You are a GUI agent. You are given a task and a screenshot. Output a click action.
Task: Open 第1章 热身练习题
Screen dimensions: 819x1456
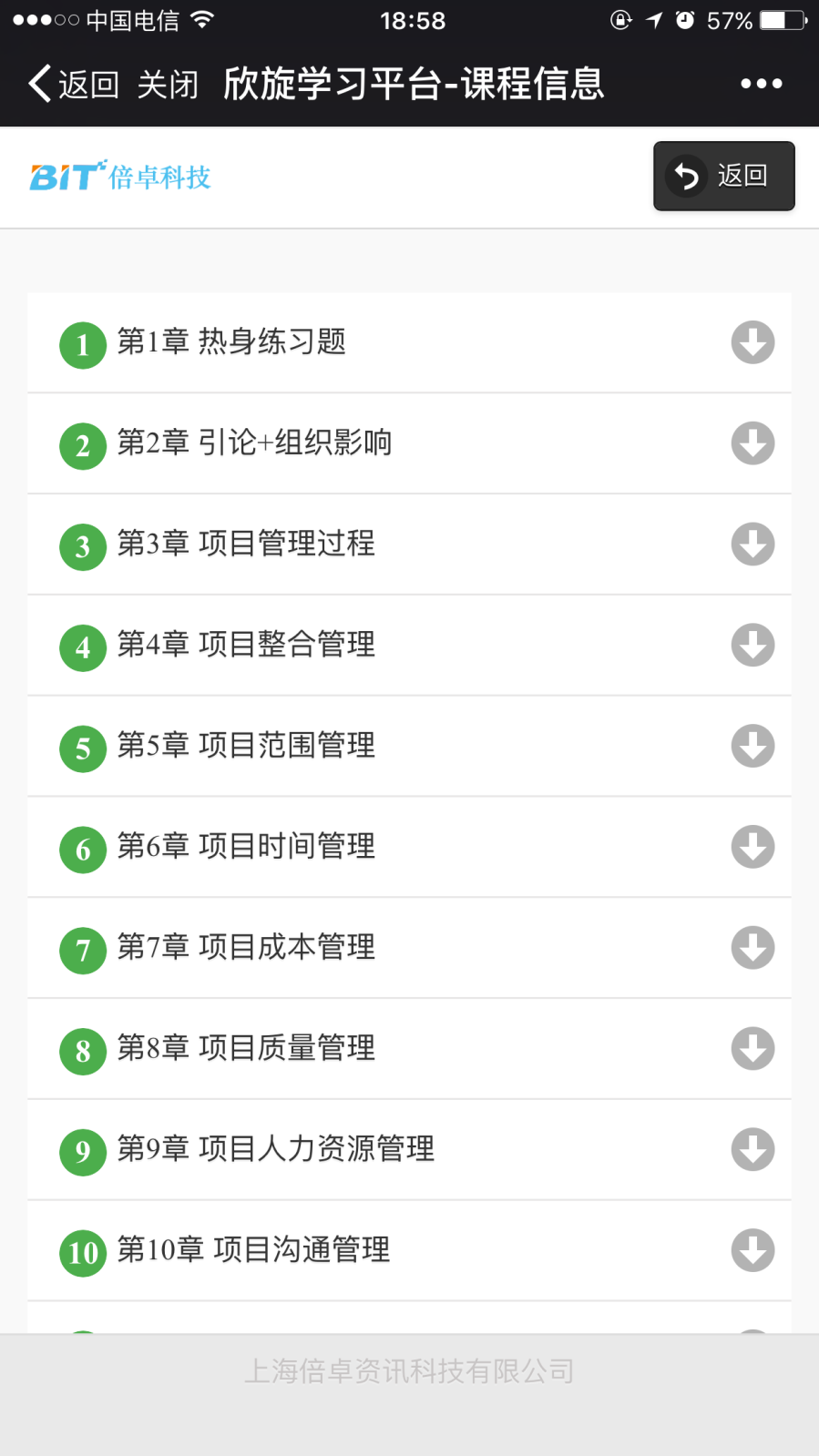tap(409, 342)
